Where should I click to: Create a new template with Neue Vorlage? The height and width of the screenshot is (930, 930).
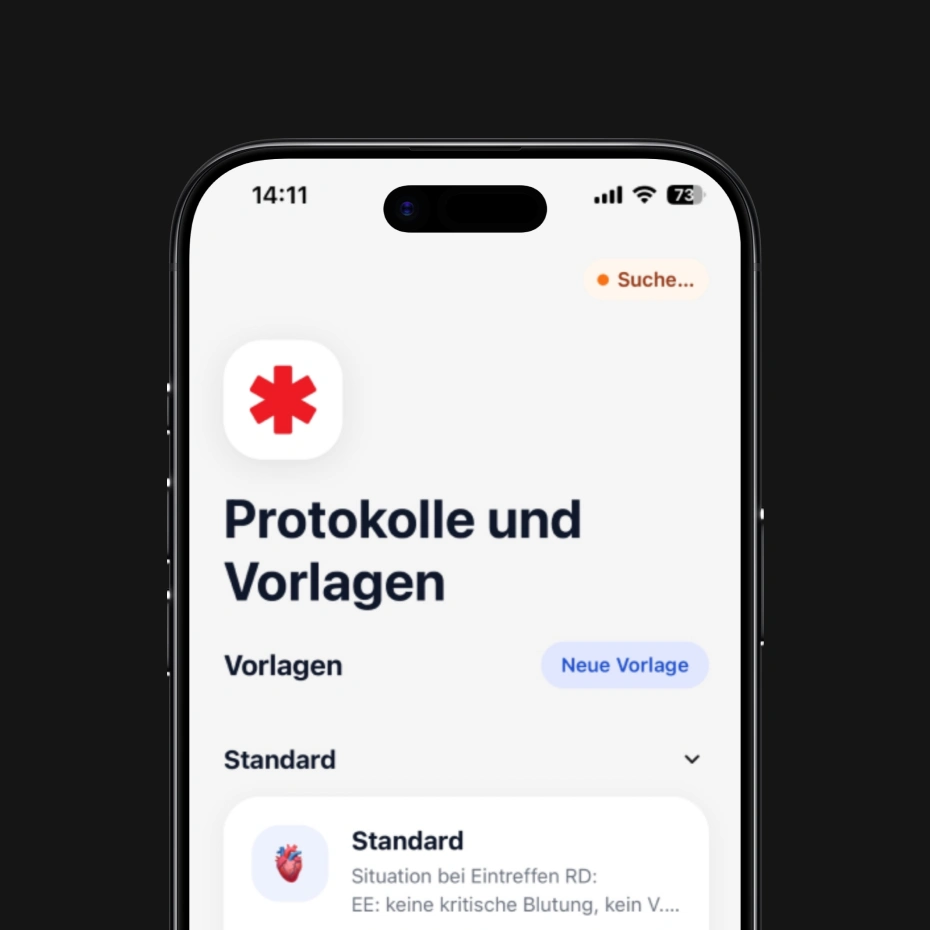[x=625, y=665]
